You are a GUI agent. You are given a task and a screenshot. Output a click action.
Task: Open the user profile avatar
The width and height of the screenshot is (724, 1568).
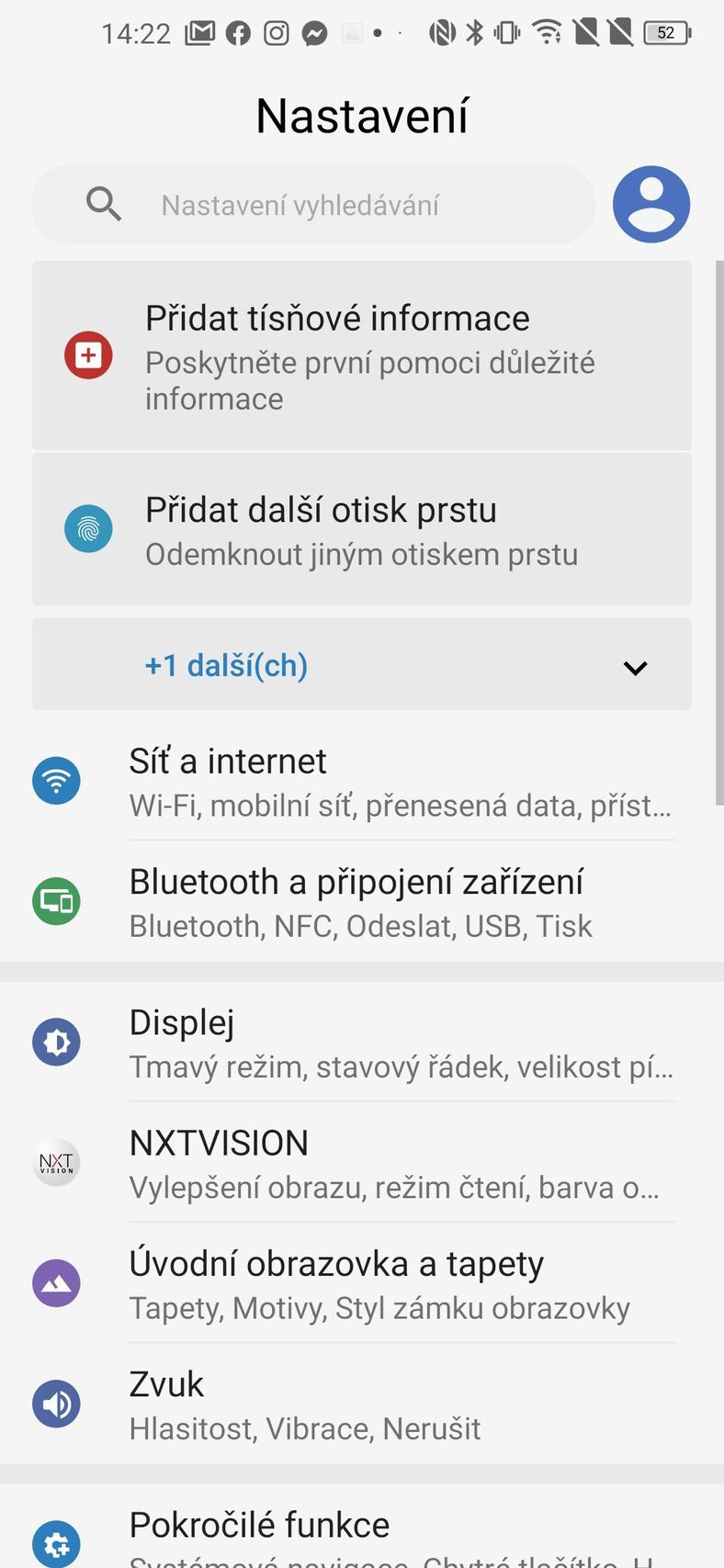pyautogui.click(x=650, y=204)
